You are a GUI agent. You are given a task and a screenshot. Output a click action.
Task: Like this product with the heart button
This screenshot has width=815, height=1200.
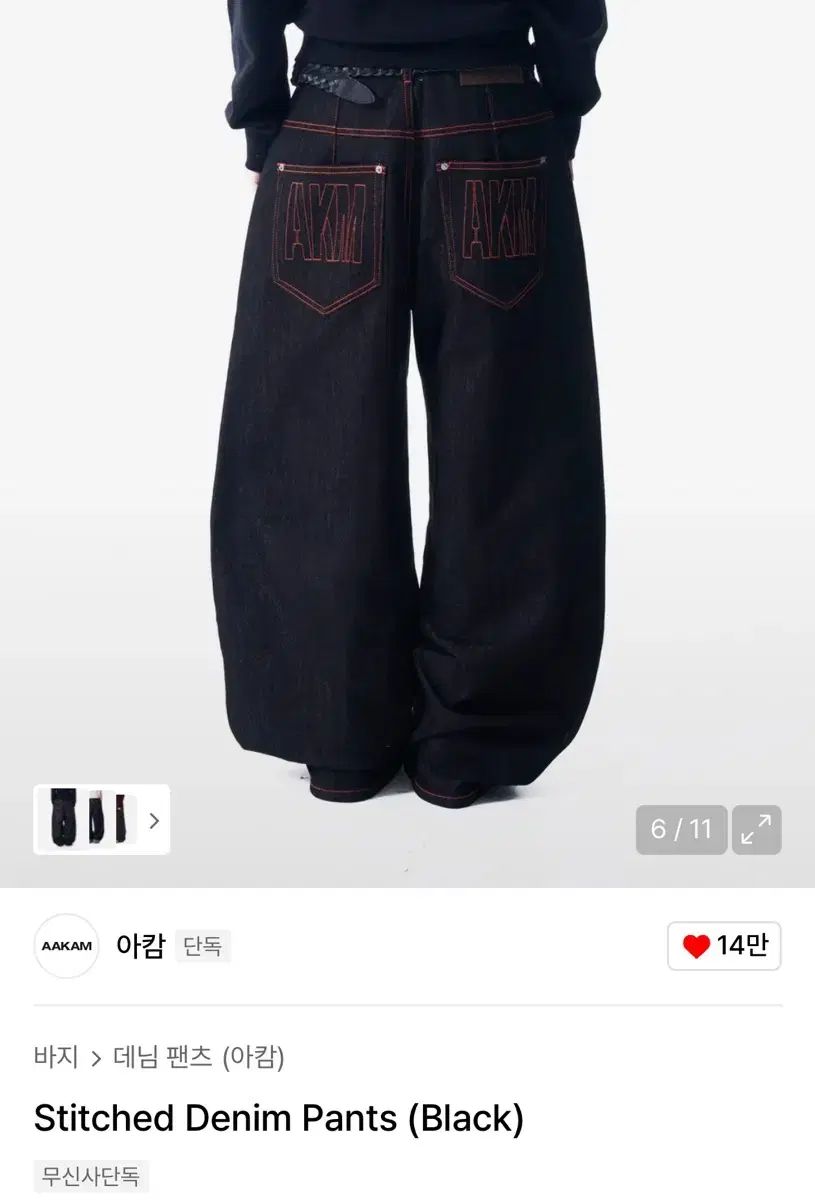coord(724,946)
